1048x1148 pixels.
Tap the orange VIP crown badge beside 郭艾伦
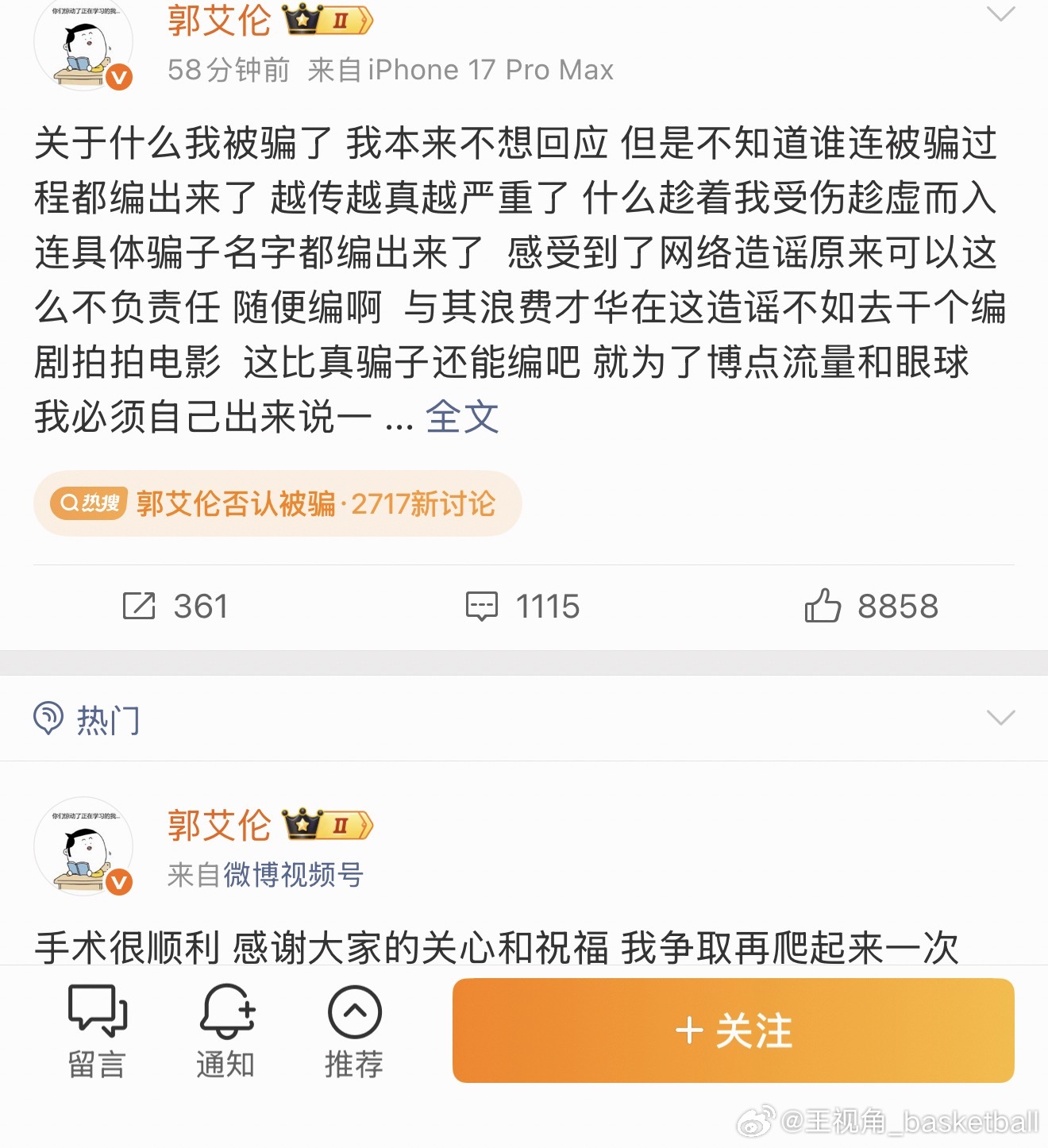(x=302, y=17)
